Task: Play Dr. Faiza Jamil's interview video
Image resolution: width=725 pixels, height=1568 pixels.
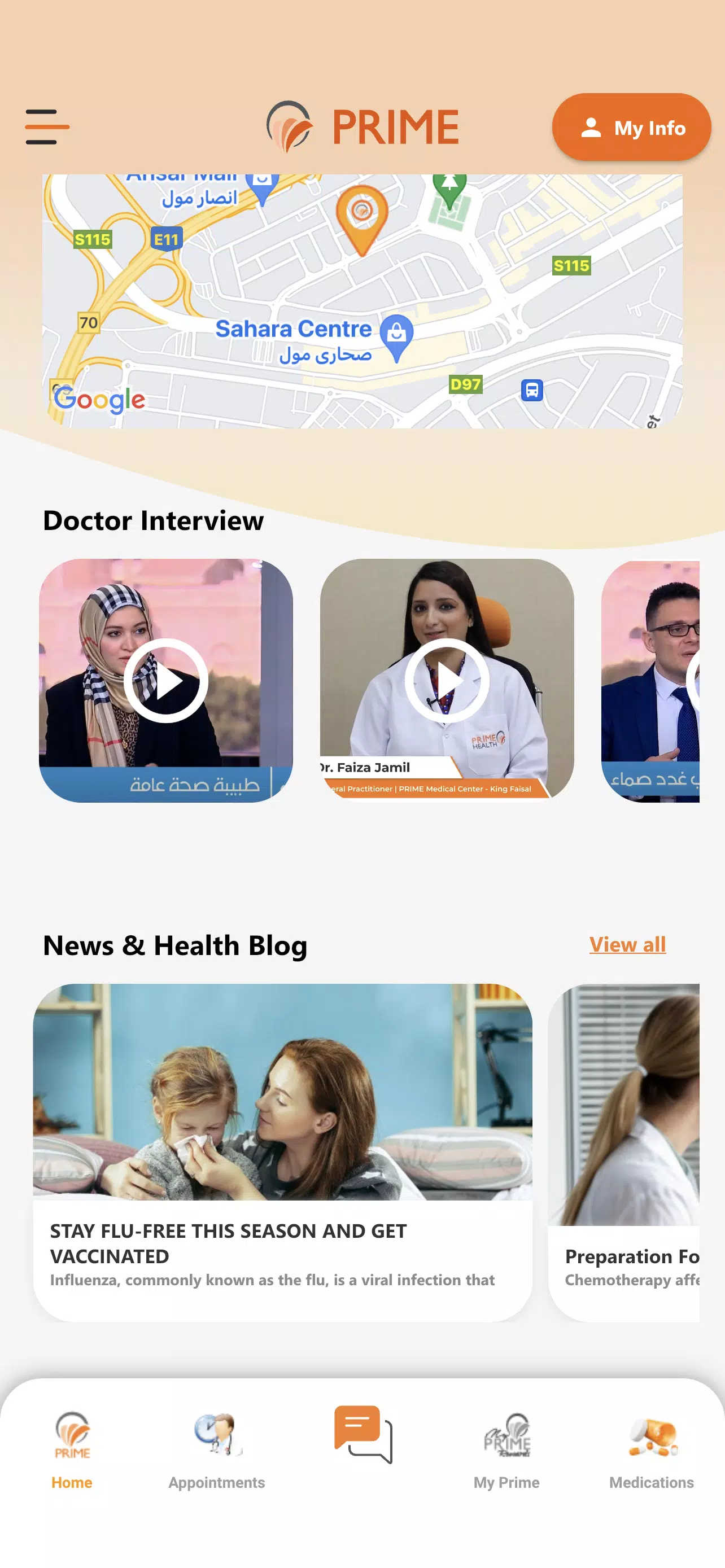Action: coord(447,680)
